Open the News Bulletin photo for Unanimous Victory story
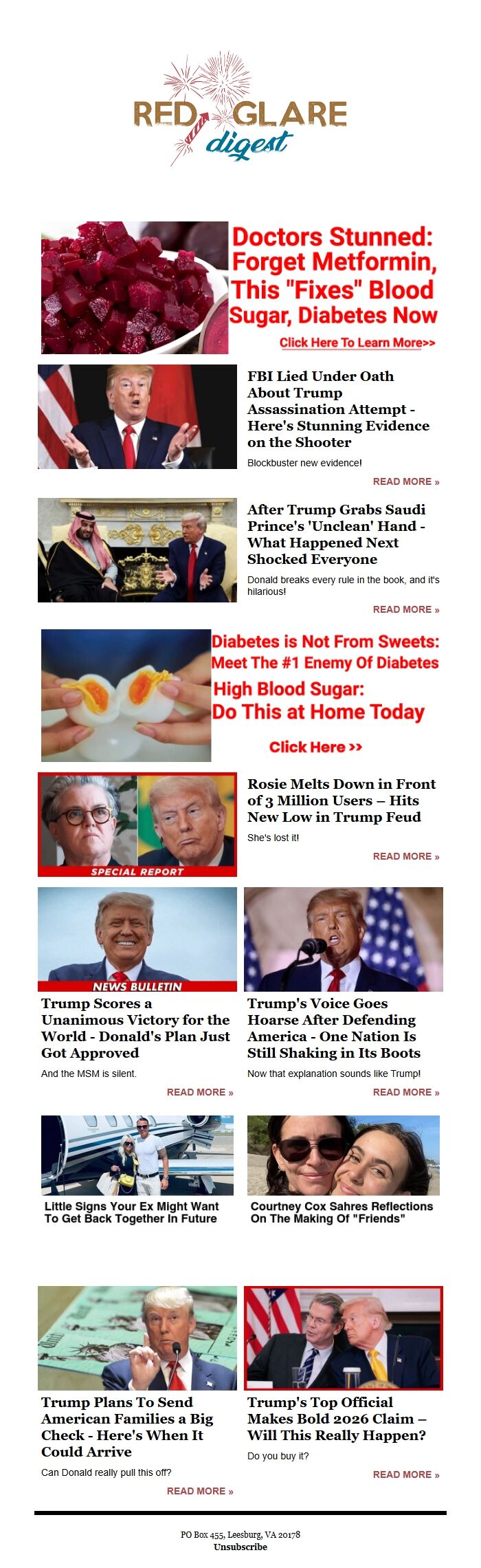Screen dimensions: 481x1568 coord(137,939)
